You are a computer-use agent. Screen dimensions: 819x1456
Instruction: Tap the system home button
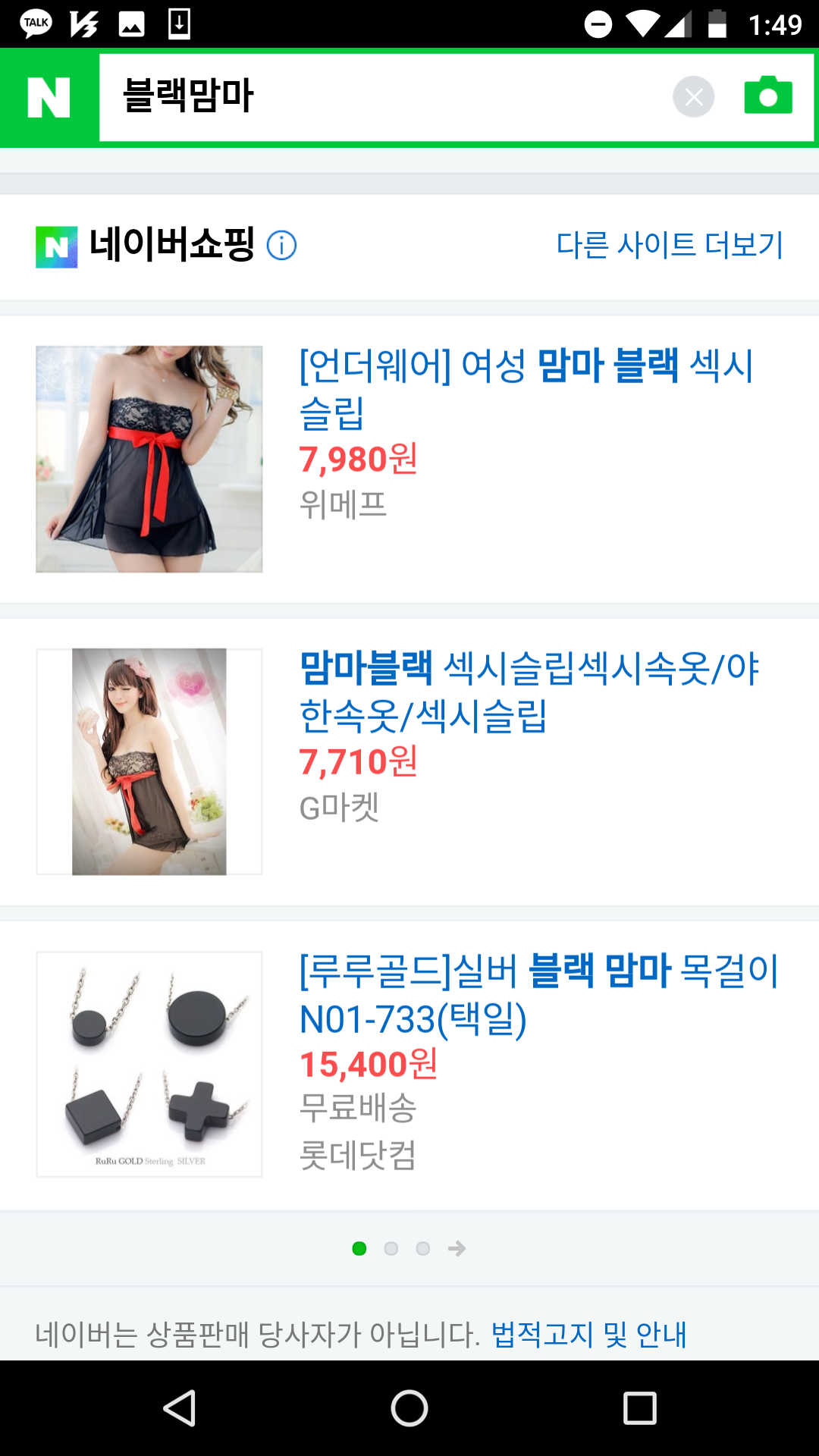point(409,1408)
